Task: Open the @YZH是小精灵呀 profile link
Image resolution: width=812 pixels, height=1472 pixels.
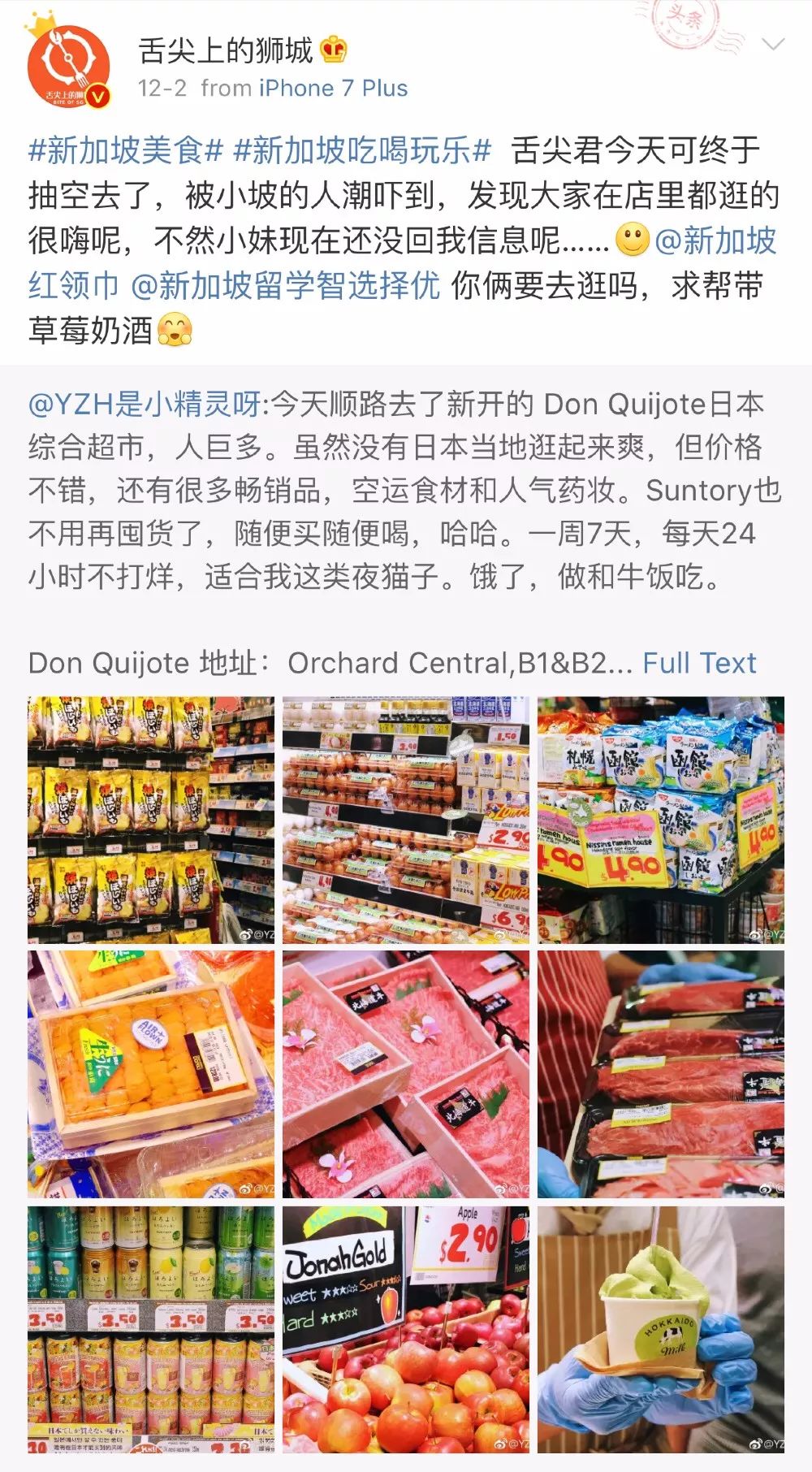Action: click(145, 405)
